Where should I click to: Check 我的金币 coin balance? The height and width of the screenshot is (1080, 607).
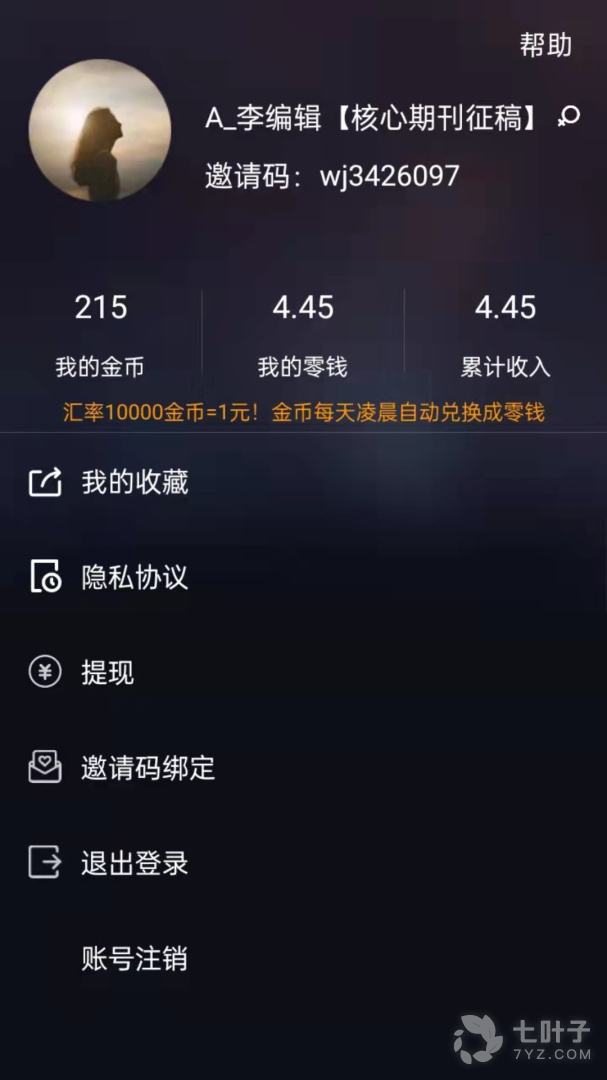point(100,335)
